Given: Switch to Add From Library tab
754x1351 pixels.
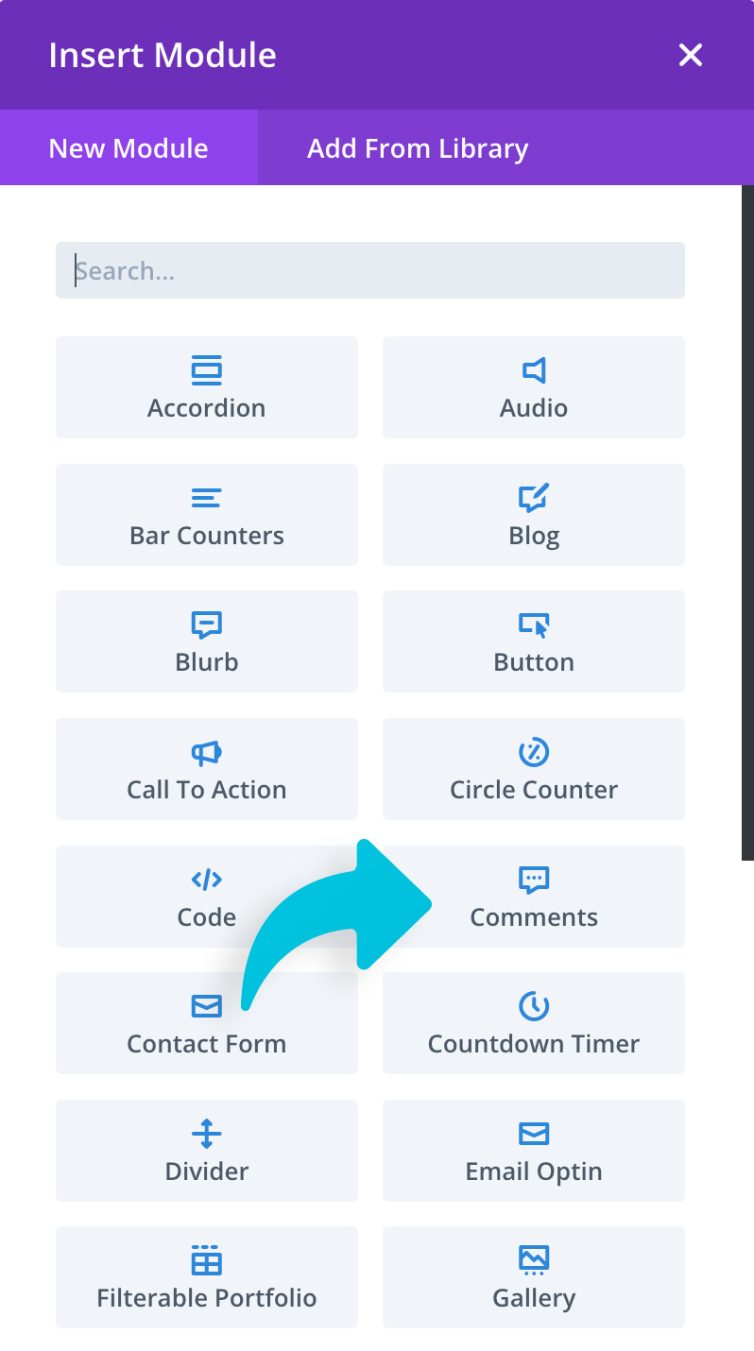Looking at the screenshot, I should 417,148.
